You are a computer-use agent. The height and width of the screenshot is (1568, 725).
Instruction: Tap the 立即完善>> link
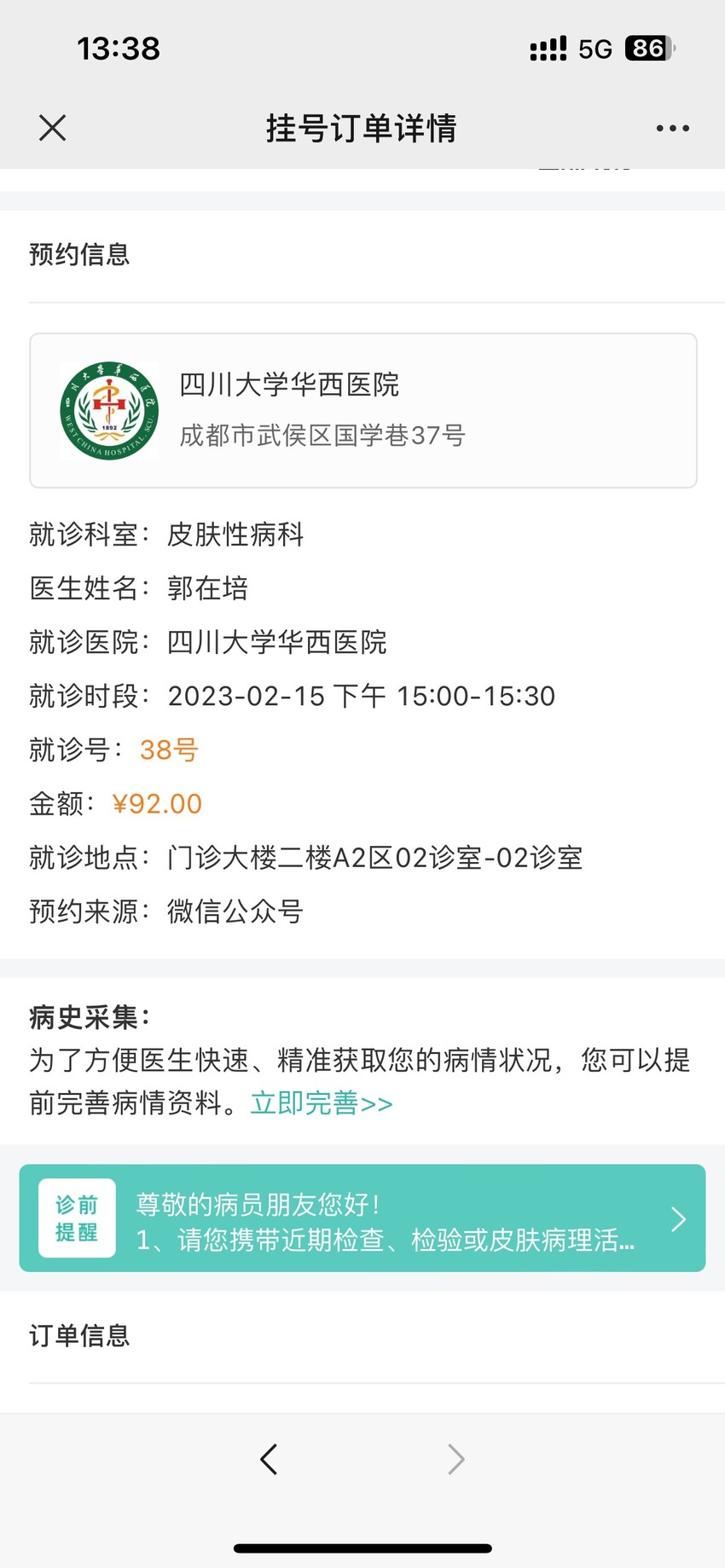click(322, 1103)
